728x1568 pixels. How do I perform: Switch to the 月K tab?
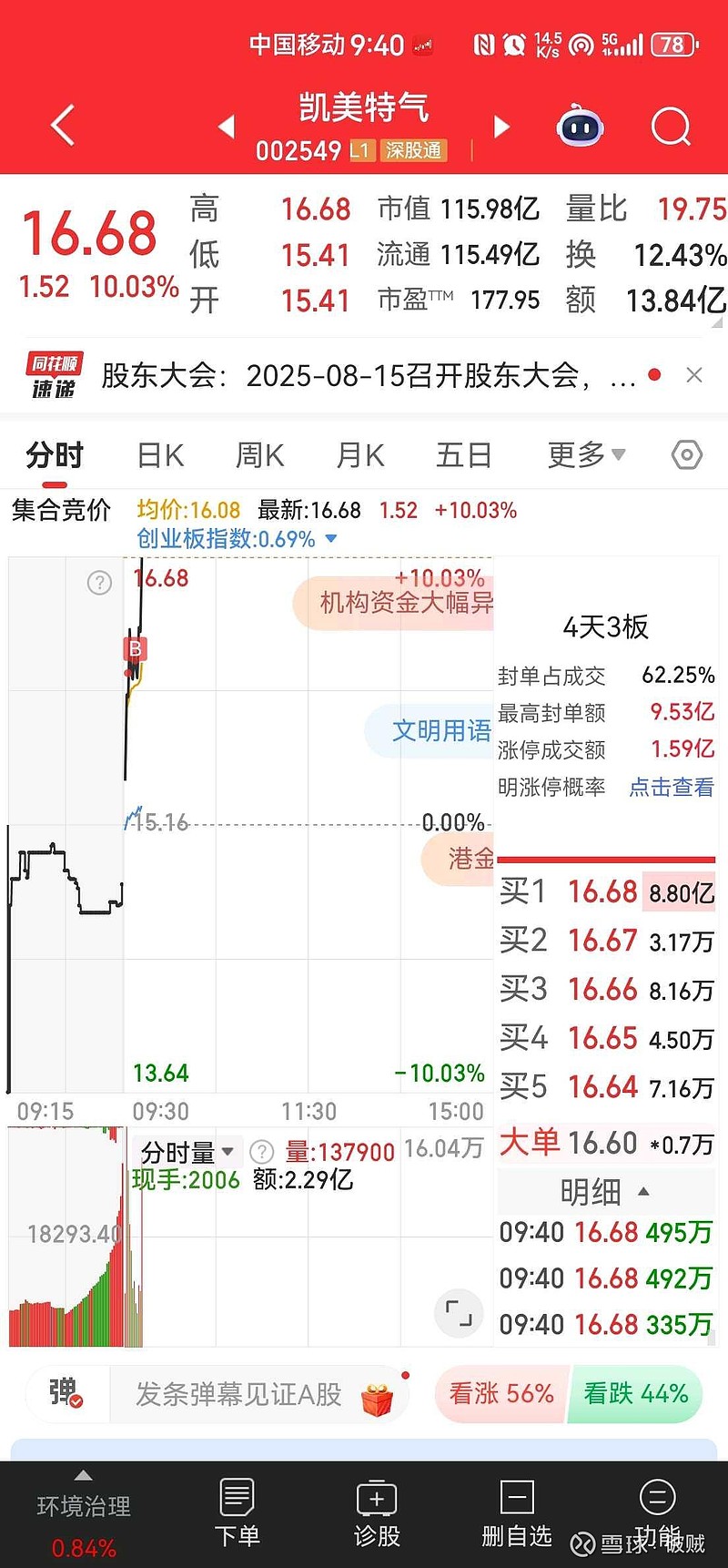point(360,454)
